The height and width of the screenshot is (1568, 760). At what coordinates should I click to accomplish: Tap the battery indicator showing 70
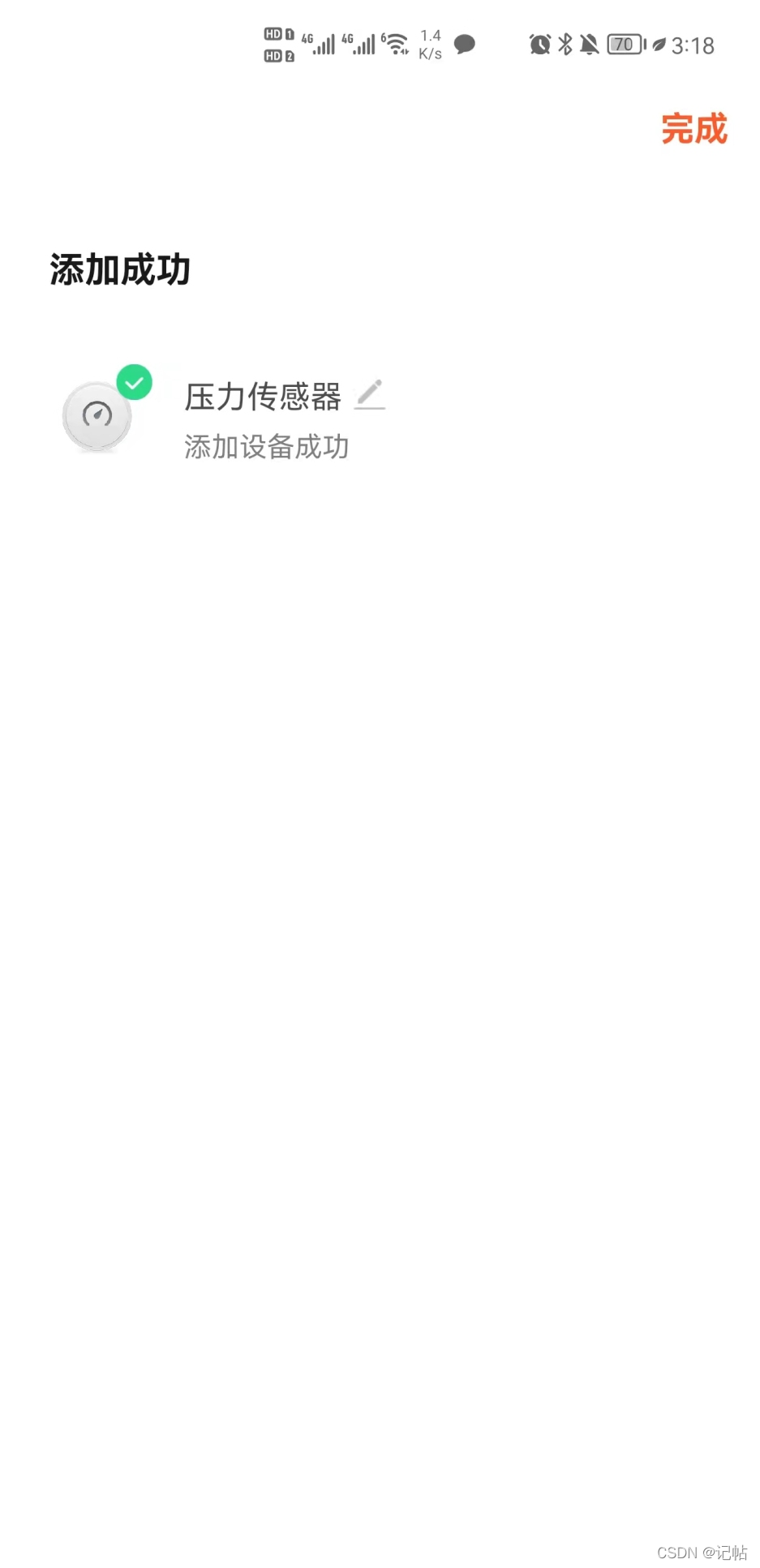pos(625,45)
